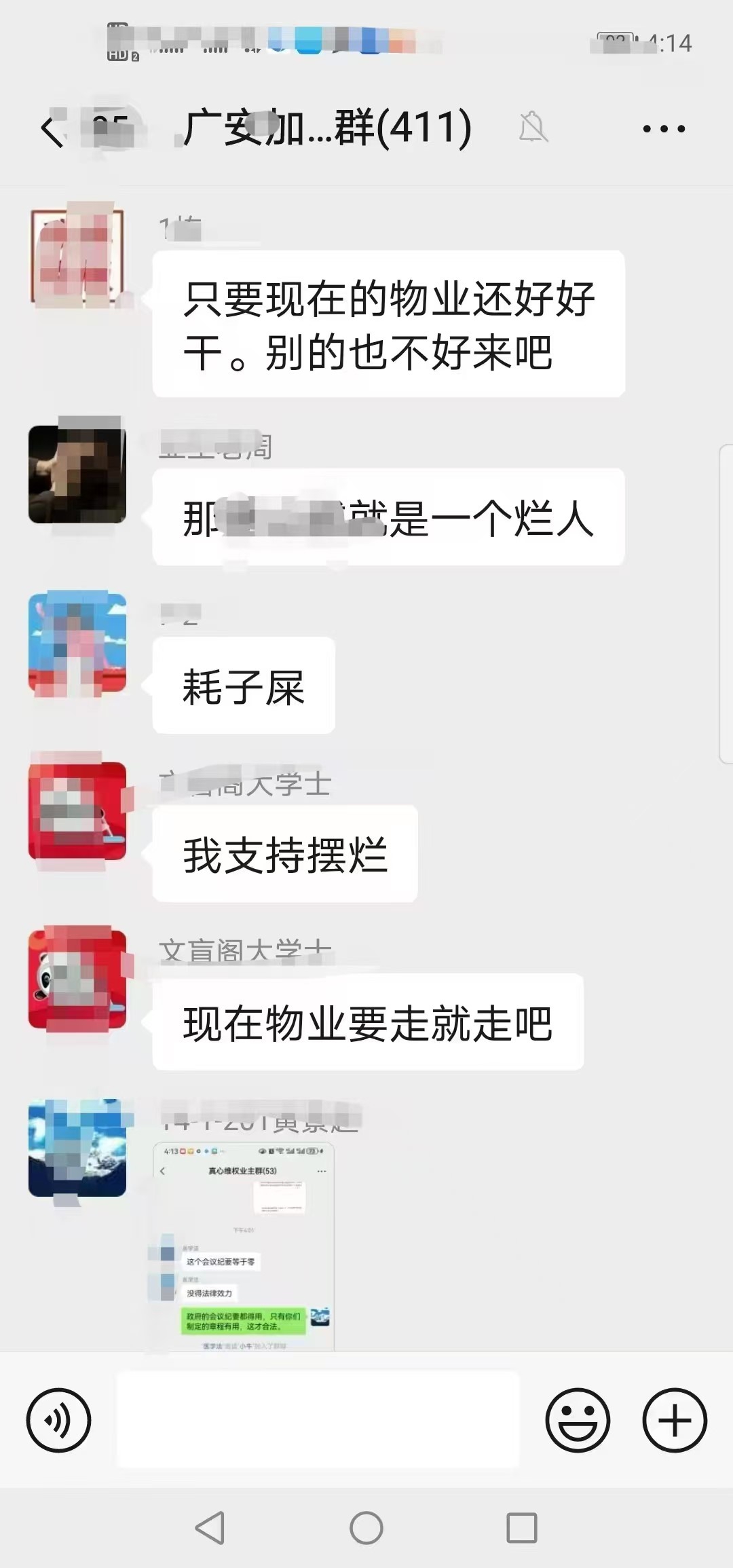Screen dimensions: 733x1568
Task: Open avatar beside 只要现在的物业还好好干 message
Action: click(77, 257)
